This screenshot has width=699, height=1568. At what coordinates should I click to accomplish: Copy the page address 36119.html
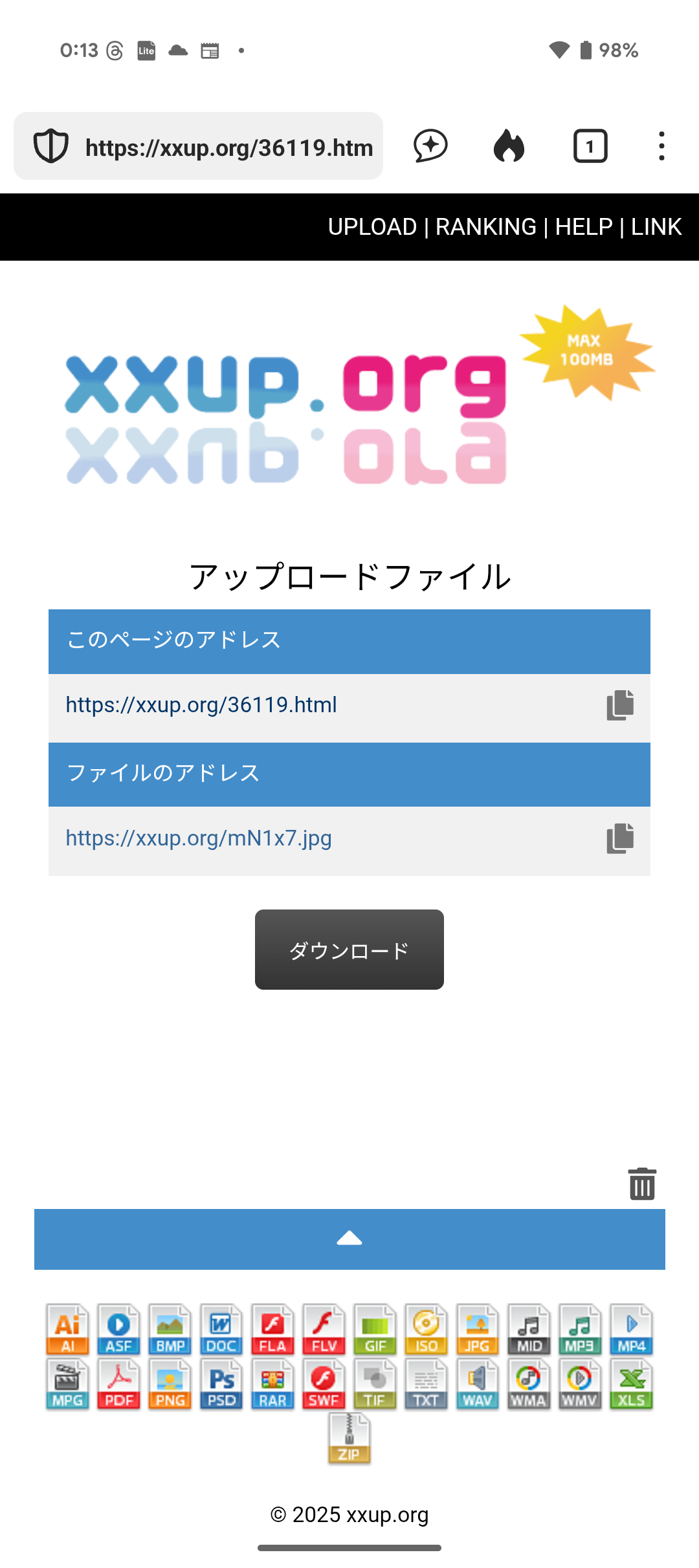[619, 705]
